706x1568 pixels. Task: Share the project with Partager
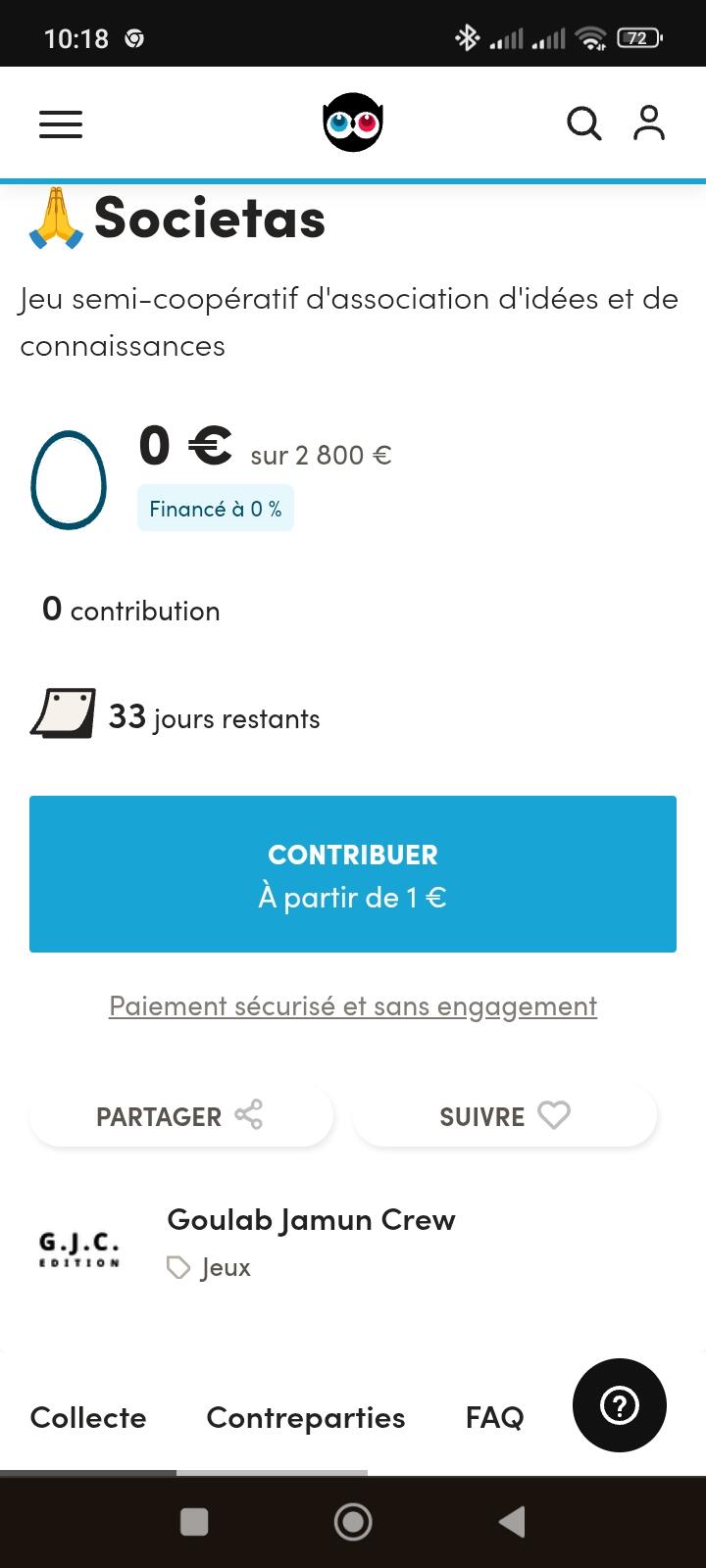181,1116
